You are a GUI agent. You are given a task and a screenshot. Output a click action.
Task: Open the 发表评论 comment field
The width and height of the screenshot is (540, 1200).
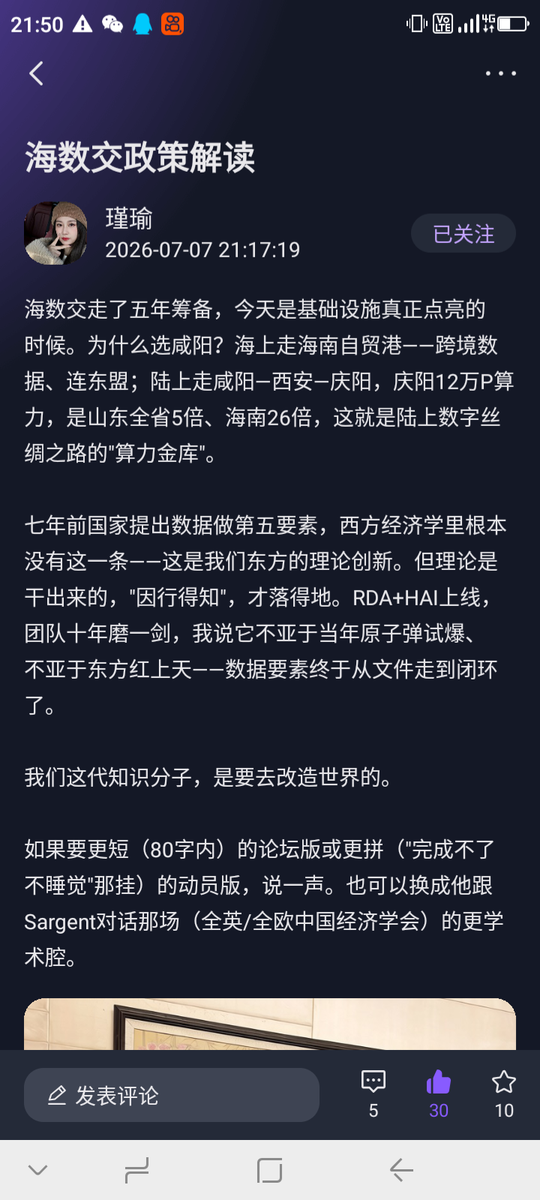point(171,1095)
